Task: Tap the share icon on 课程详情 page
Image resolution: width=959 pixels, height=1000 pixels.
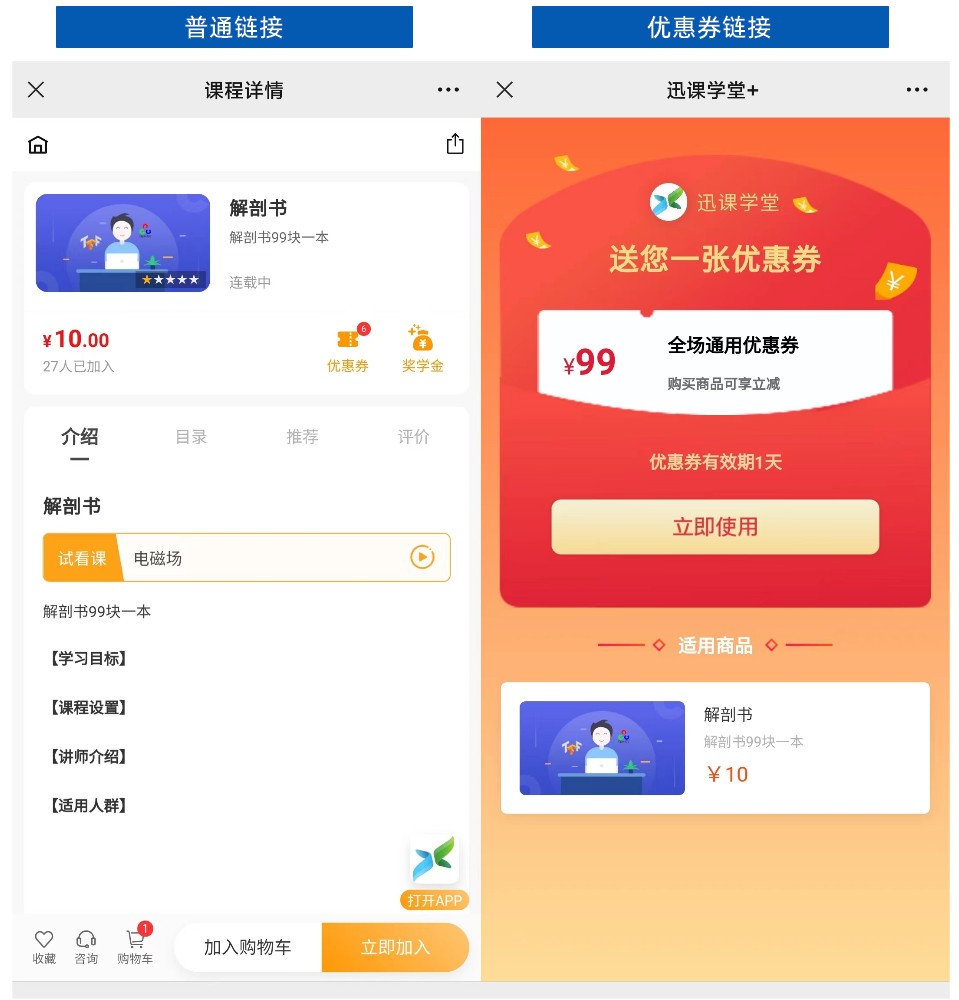Action: click(x=455, y=143)
